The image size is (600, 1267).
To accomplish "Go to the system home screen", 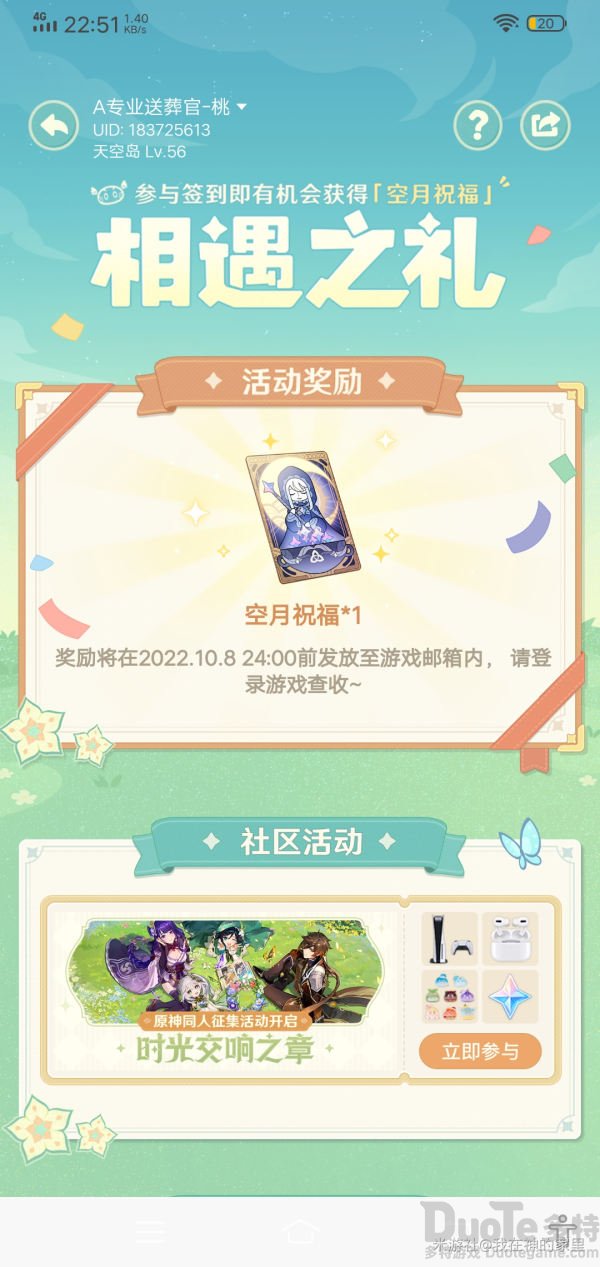I will (x=300, y=1230).
